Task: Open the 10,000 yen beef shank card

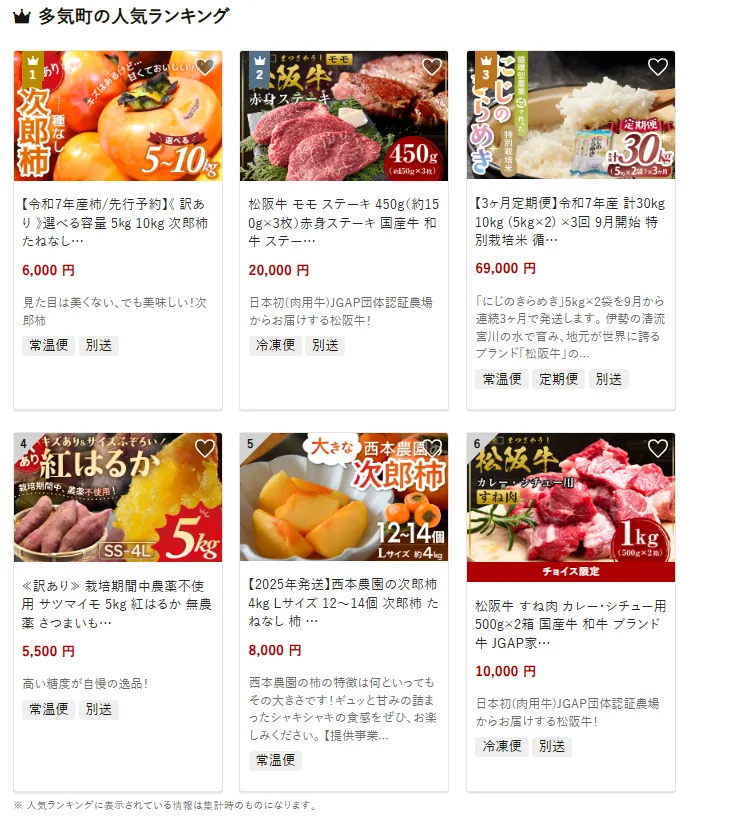Action: point(570,625)
